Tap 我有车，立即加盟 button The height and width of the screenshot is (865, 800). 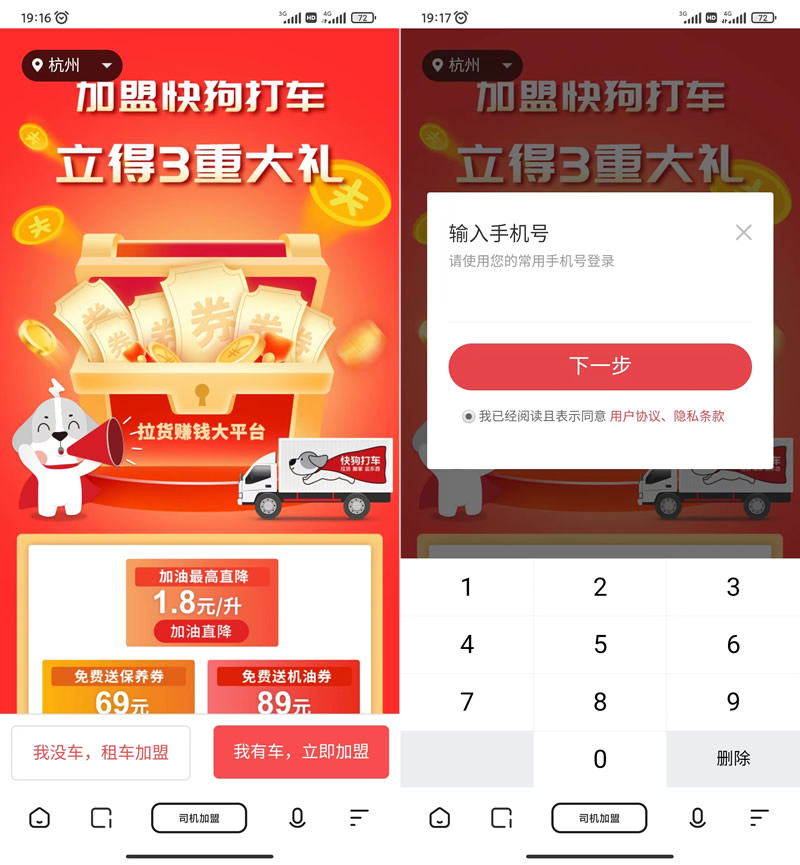(301, 752)
